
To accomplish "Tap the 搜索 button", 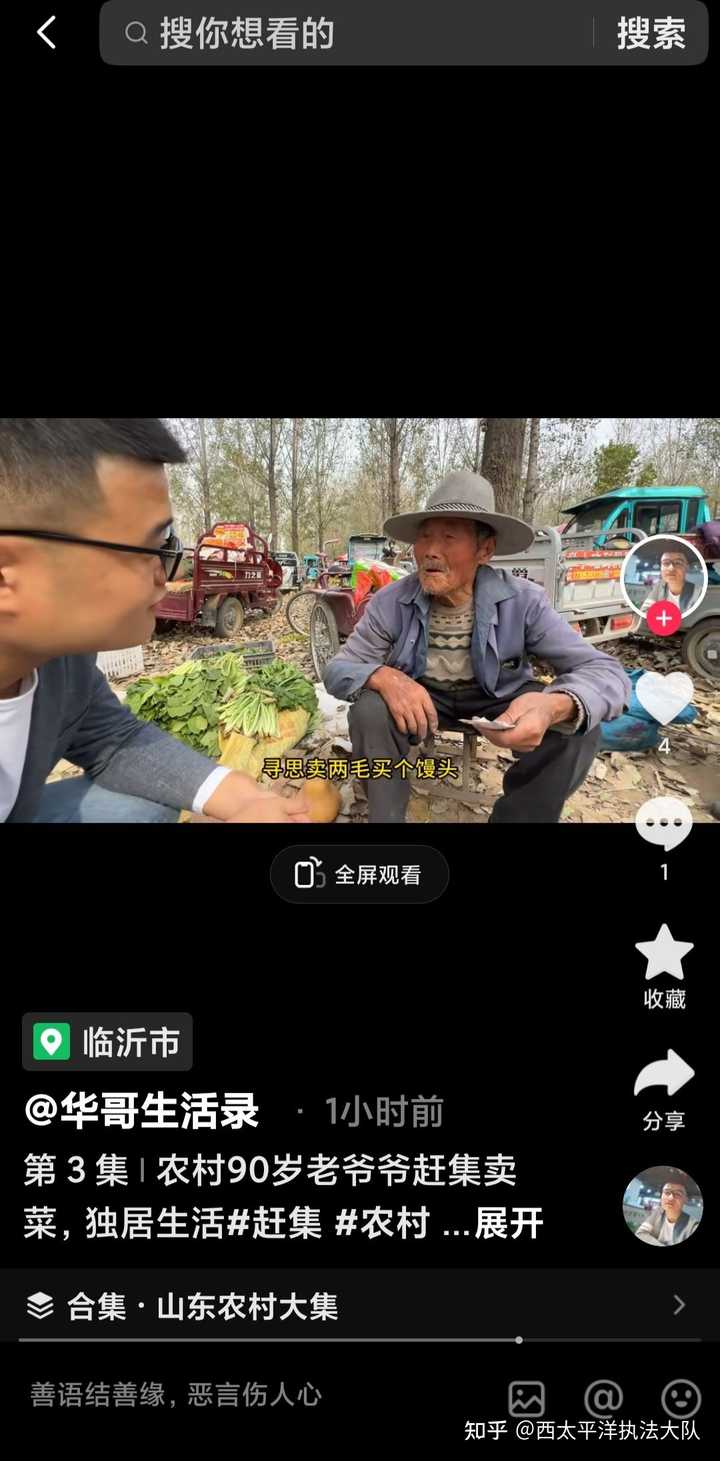I will click(x=651, y=33).
